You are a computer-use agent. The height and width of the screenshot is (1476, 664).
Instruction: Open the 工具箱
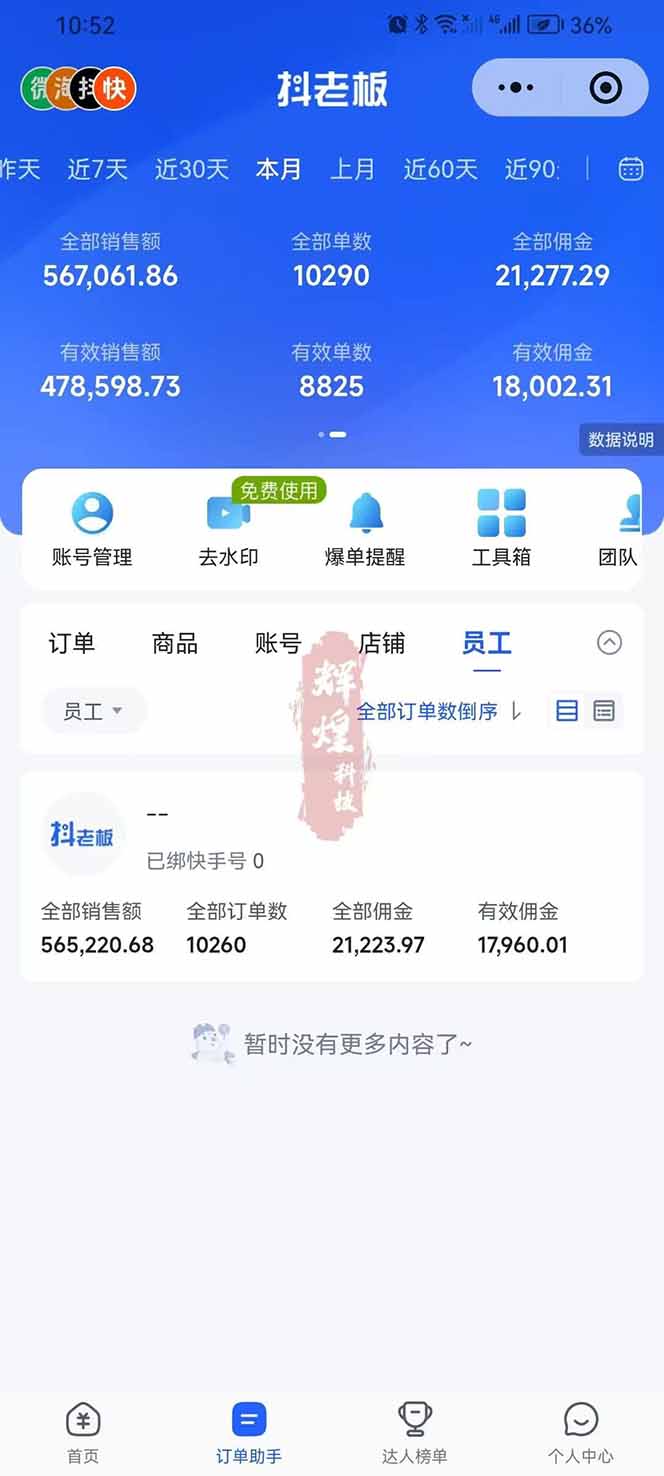coord(501,531)
